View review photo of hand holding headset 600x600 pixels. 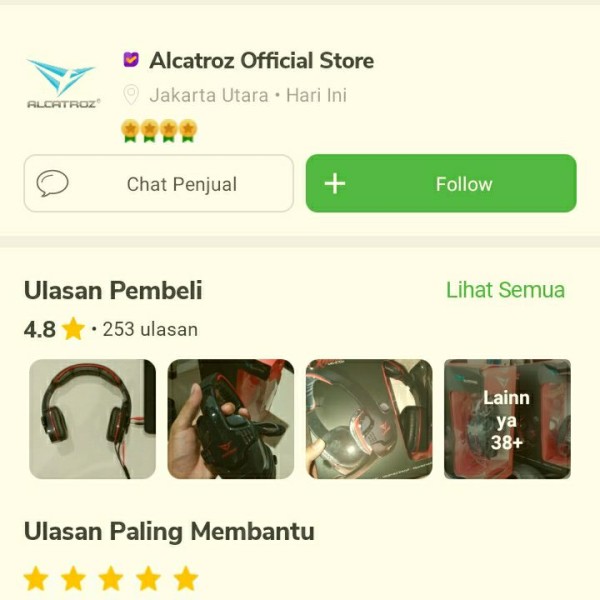click(x=231, y=419)
